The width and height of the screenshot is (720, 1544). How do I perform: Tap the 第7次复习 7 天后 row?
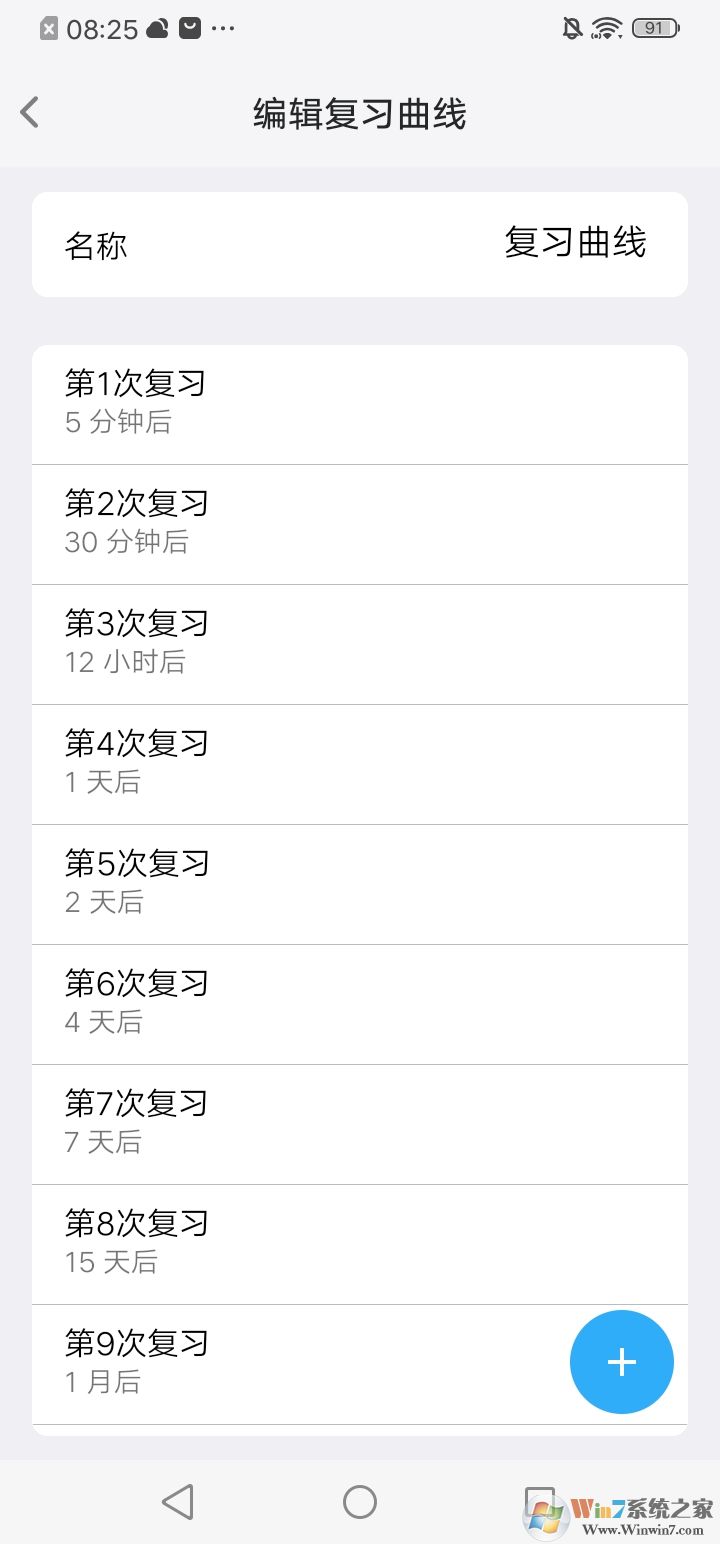(x=360, y=1123)
